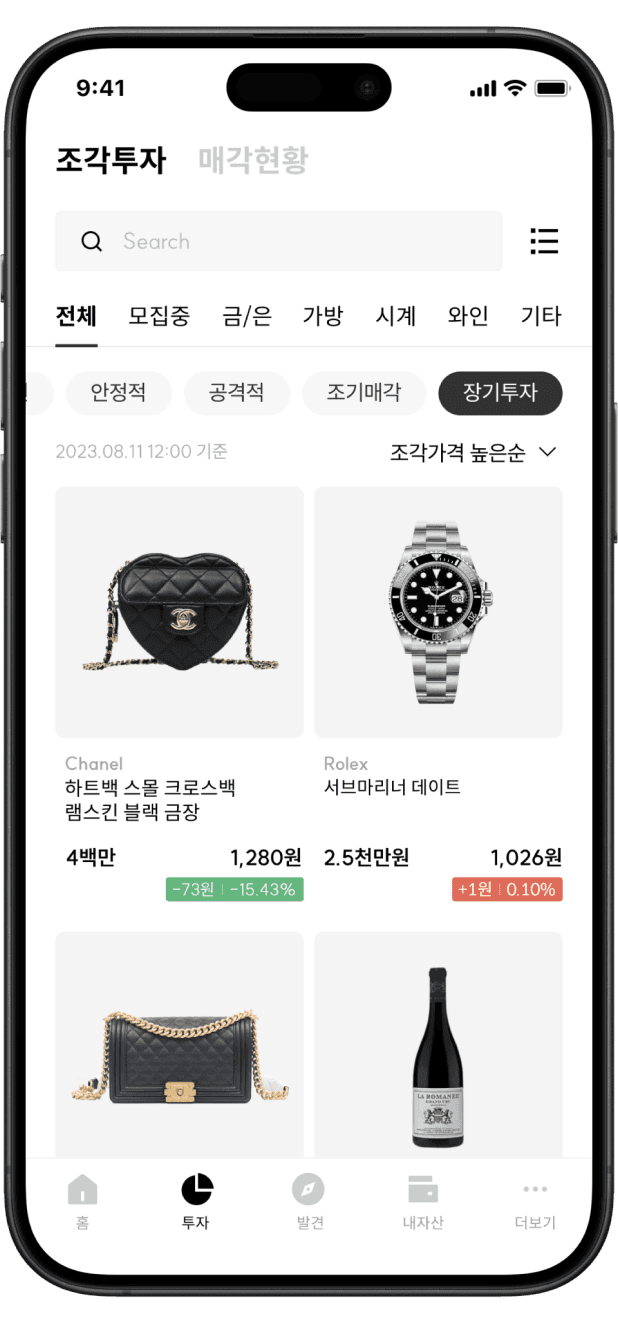
Task: Tap the Search input field
Action: (x=278, y=241)
